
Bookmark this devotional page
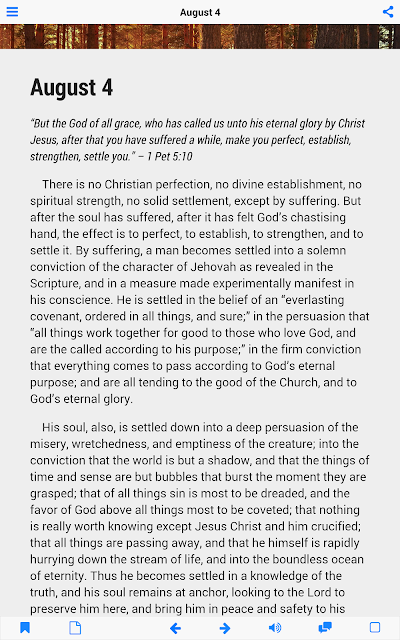tap(25, 627)
